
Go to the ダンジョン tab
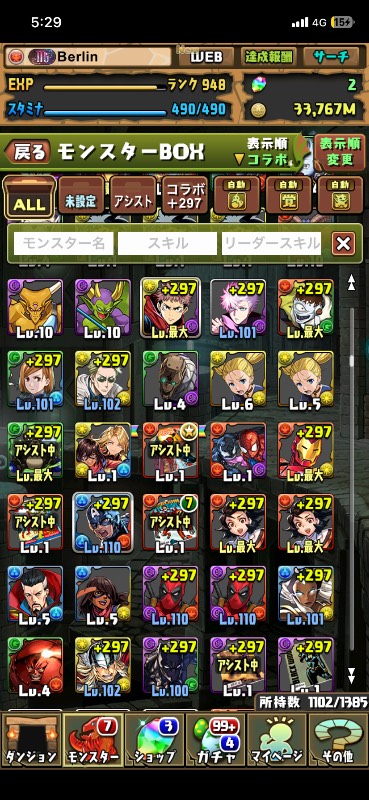[x=31, y=739]
